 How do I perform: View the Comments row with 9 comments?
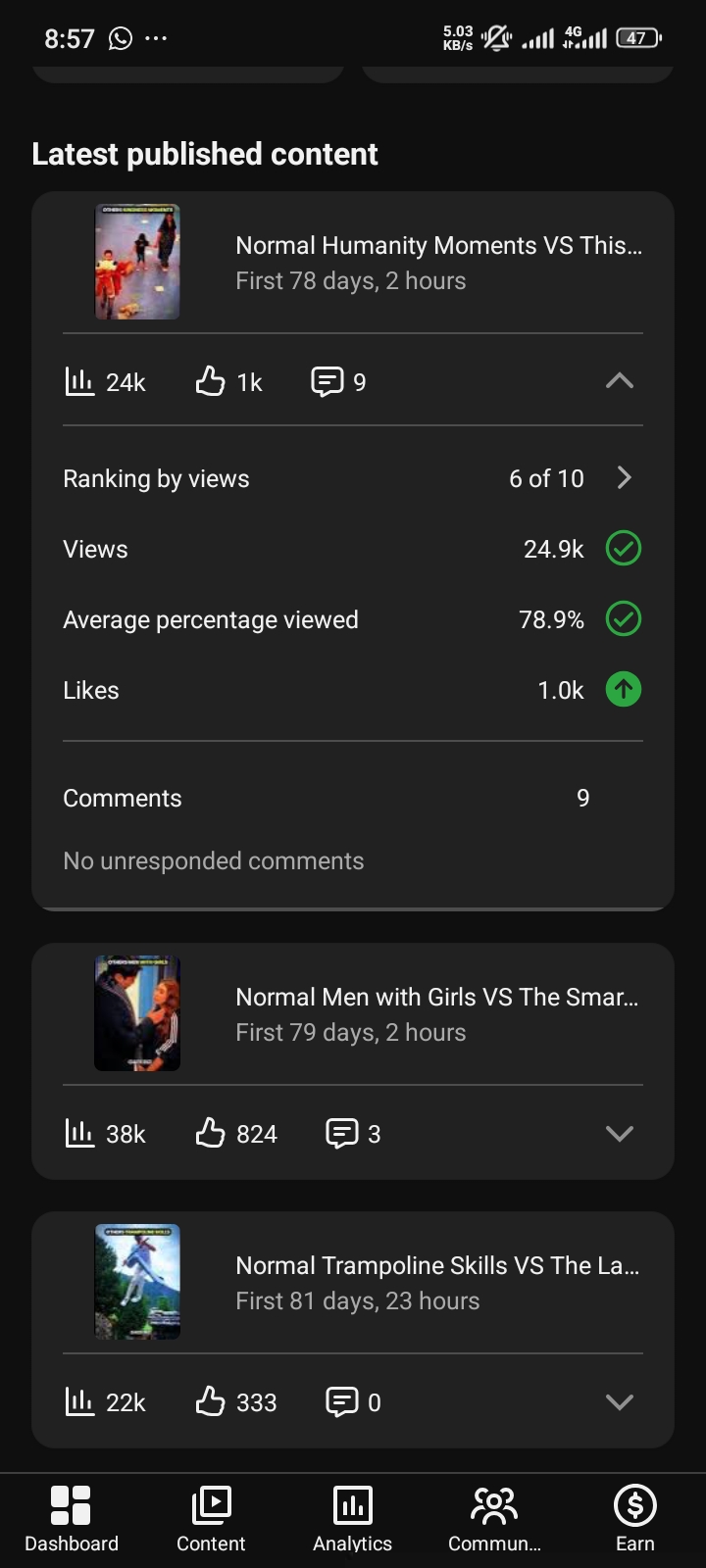click(x=353, y=798)
